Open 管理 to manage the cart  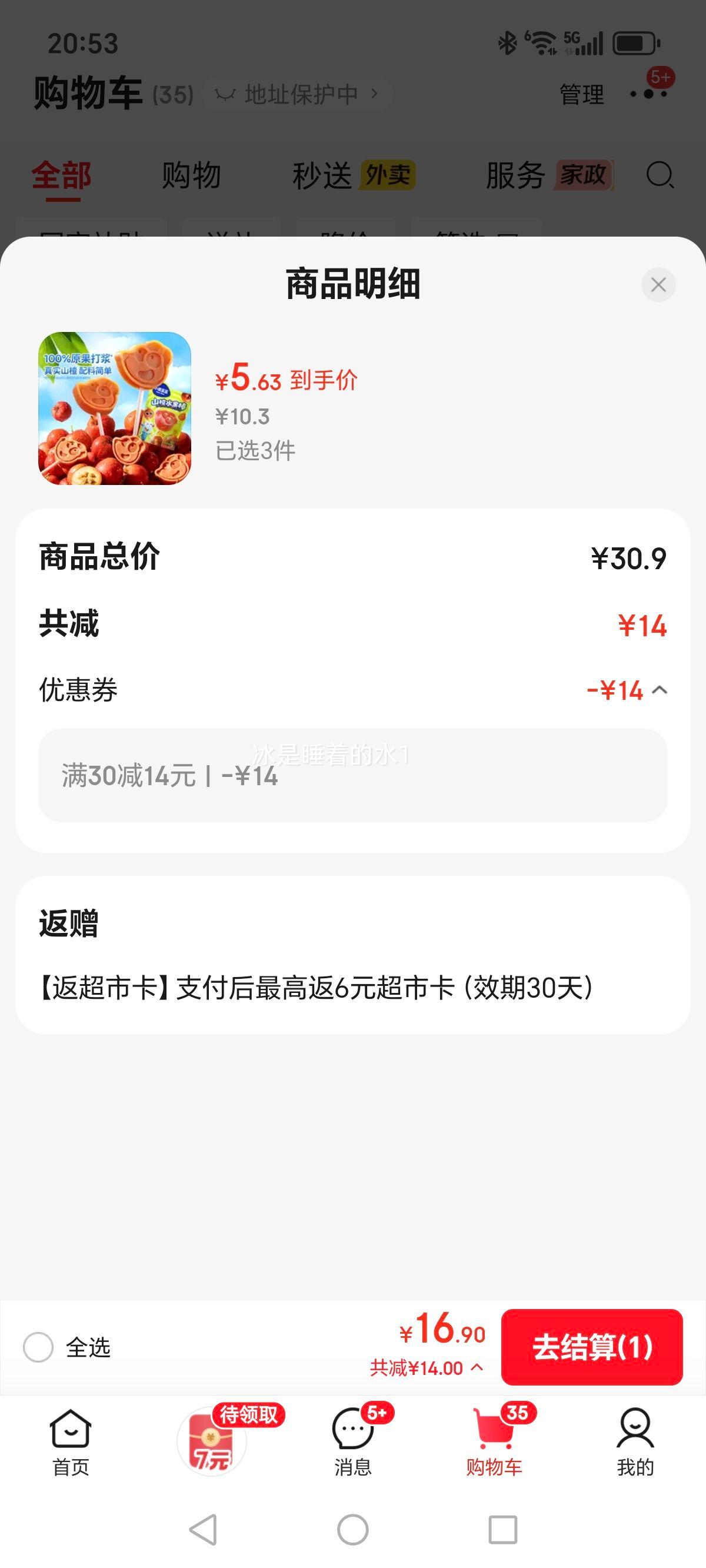click(x=580, y=94)
